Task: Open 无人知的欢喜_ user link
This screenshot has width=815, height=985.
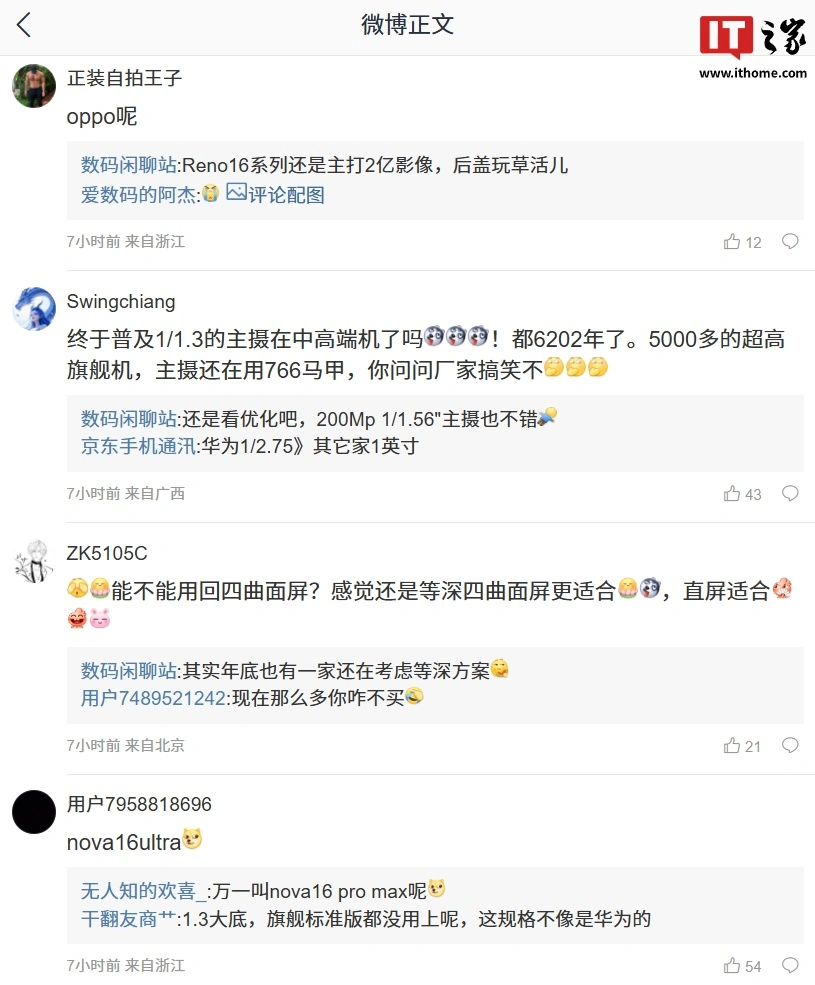Action: click(143, 890)
